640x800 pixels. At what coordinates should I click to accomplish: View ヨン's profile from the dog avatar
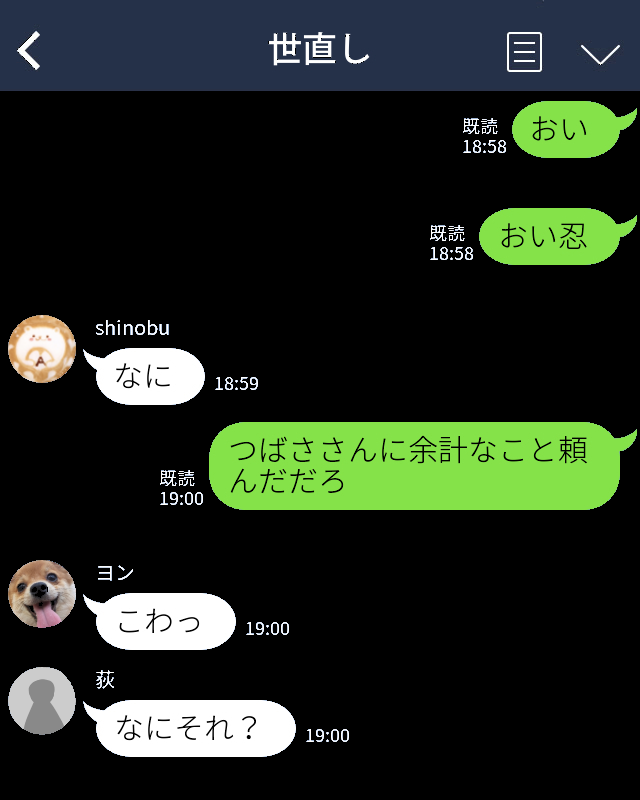[42, 594]
